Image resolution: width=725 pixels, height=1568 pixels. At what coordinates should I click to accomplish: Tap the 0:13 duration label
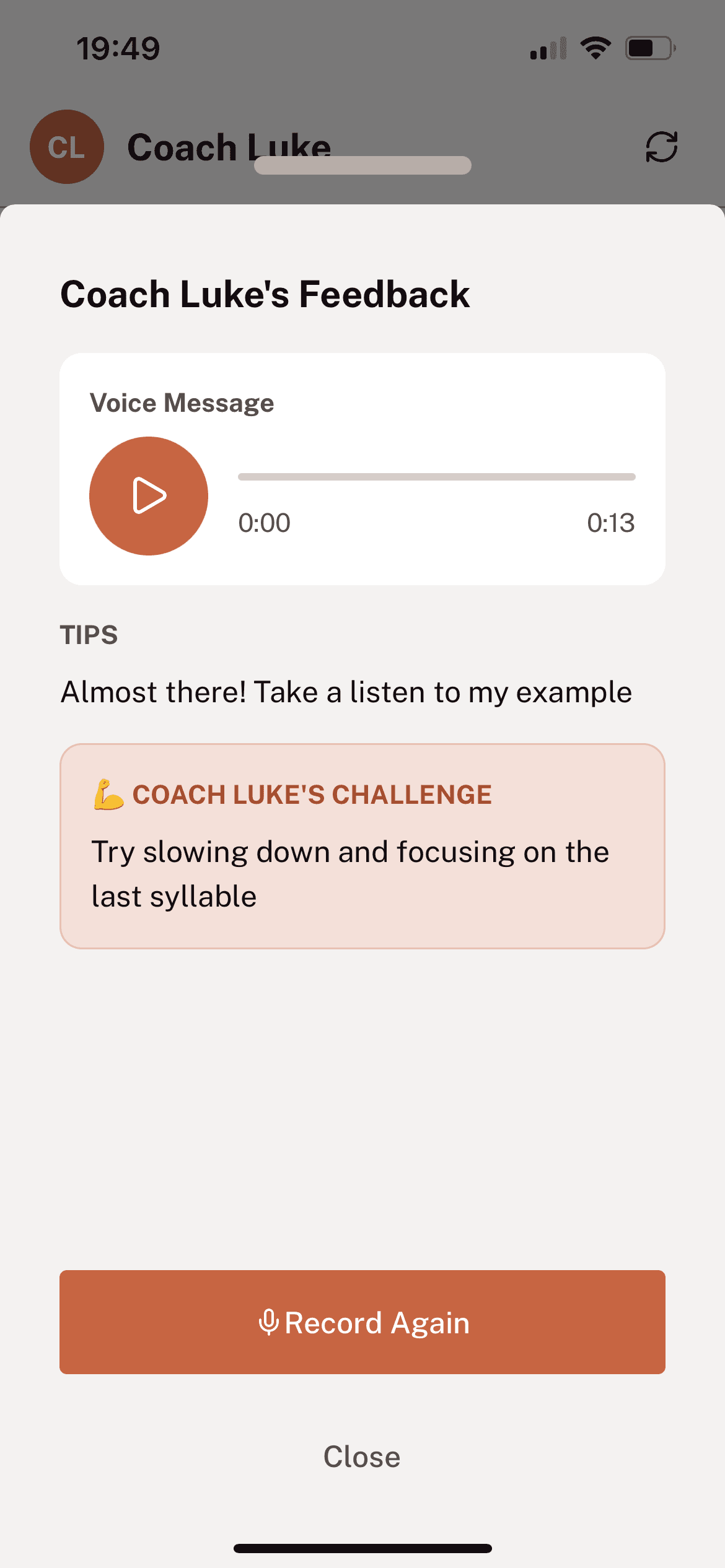(610, 522)
